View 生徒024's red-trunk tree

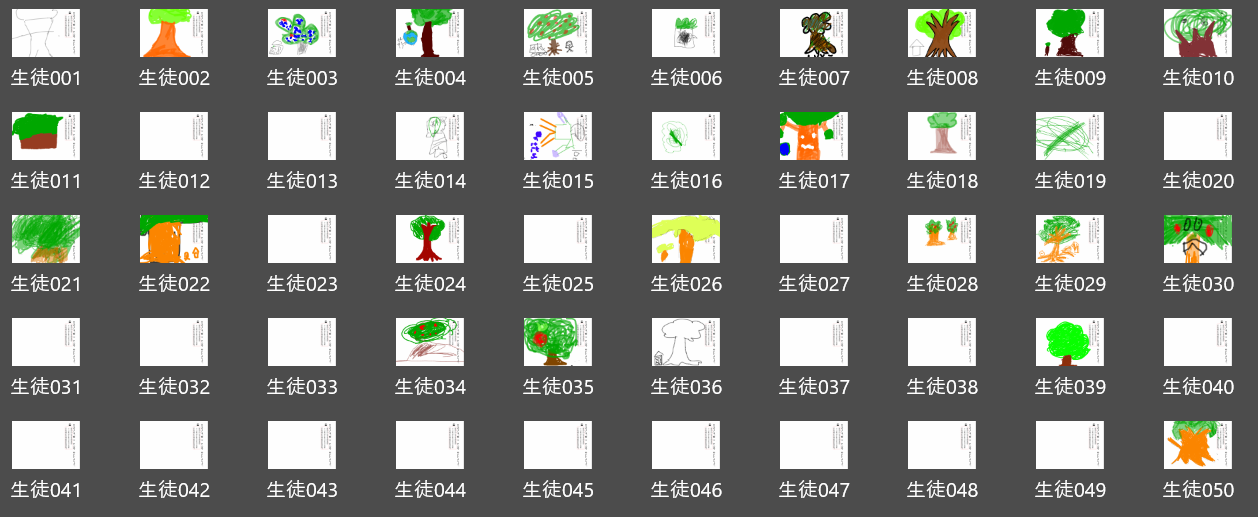[430, 239]
